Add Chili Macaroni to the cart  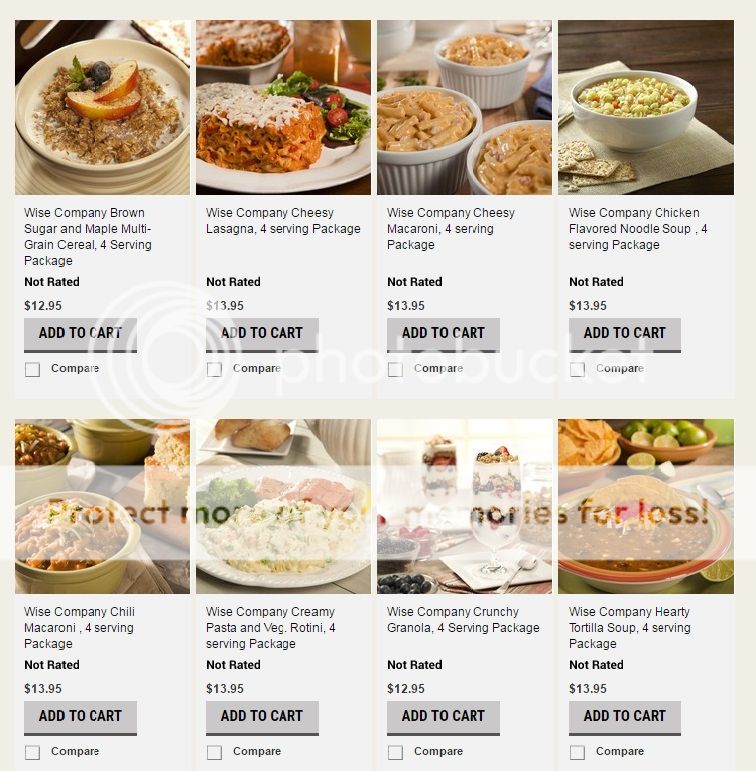point(80,717)
